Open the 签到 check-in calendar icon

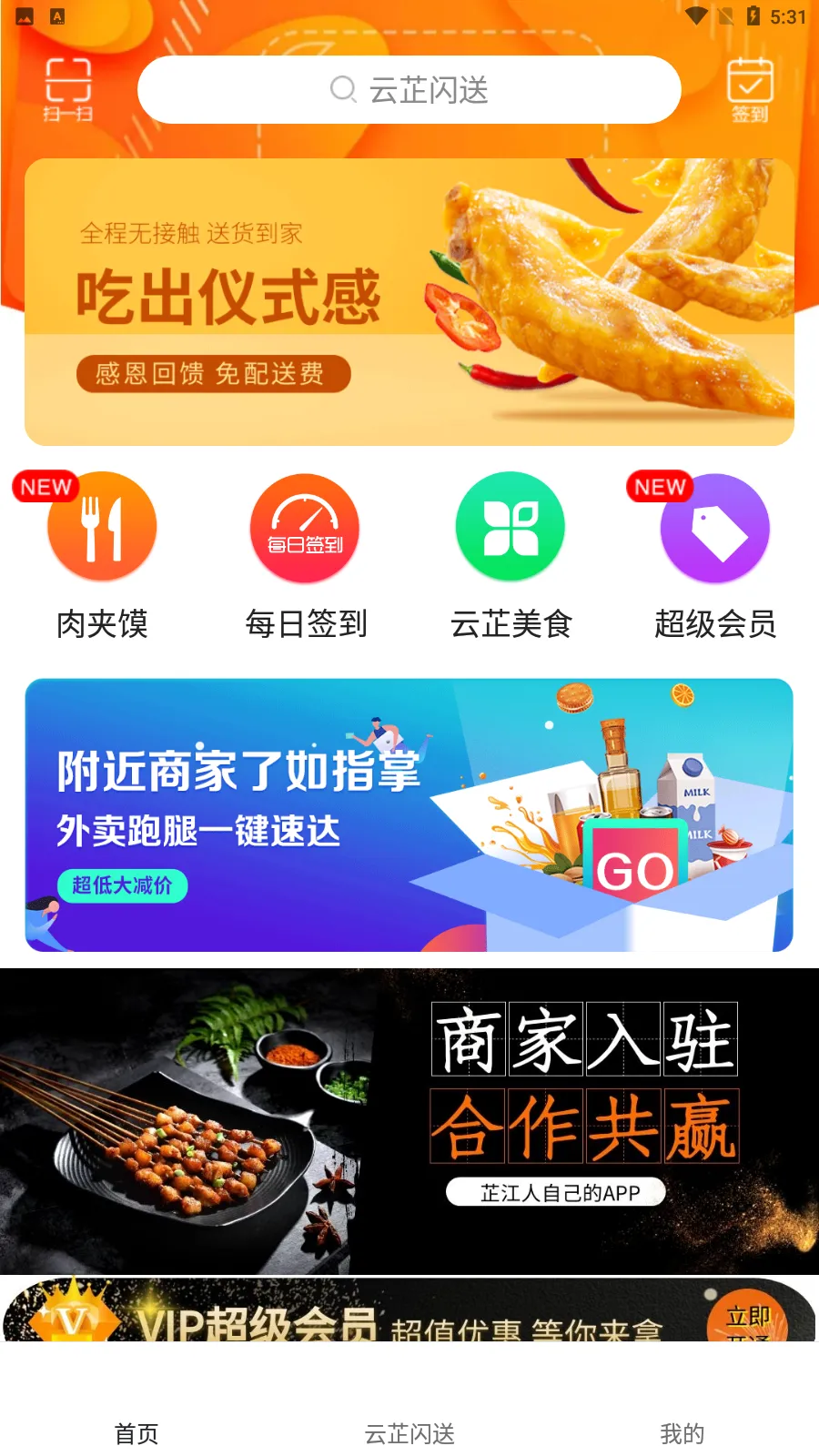(750, 88)
